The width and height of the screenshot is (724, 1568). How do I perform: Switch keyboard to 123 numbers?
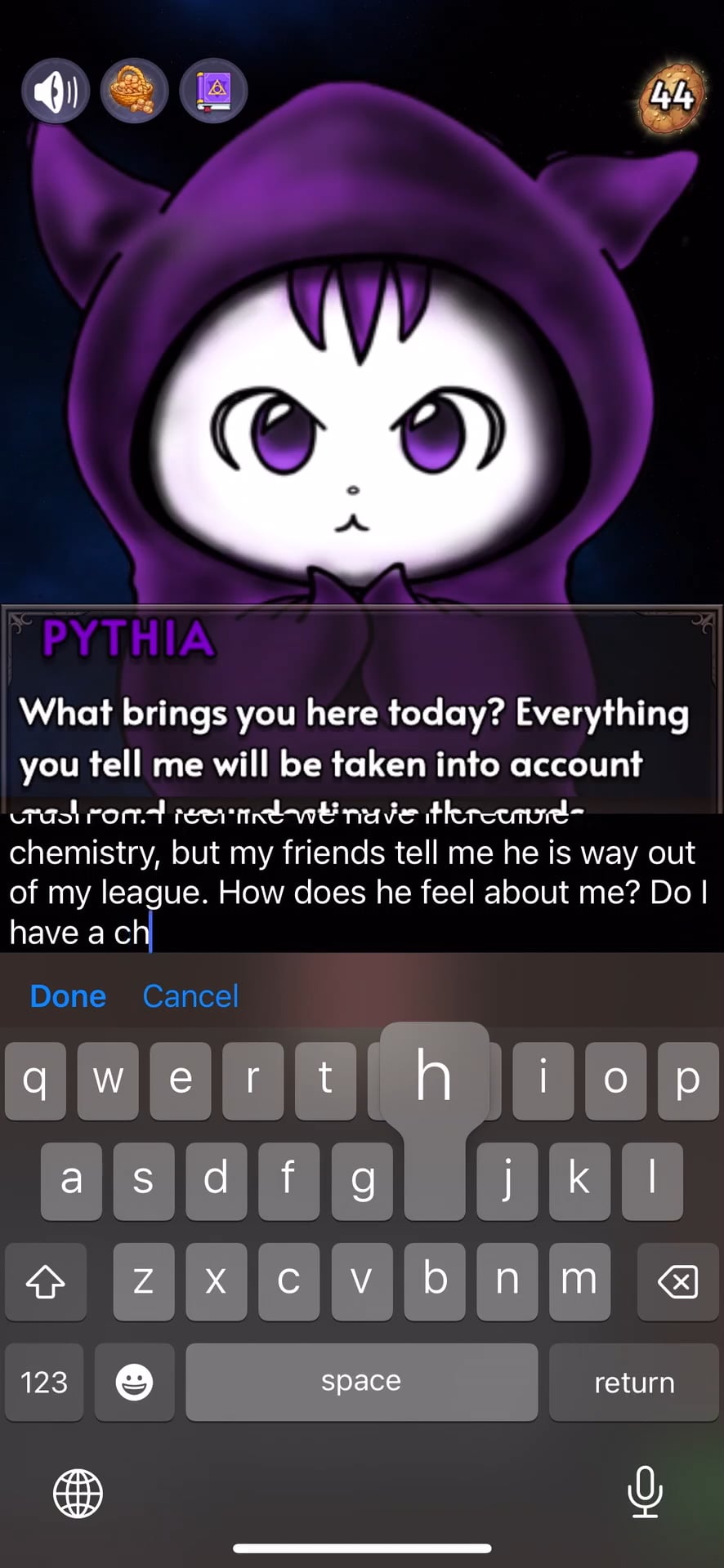coord(44,1382)
